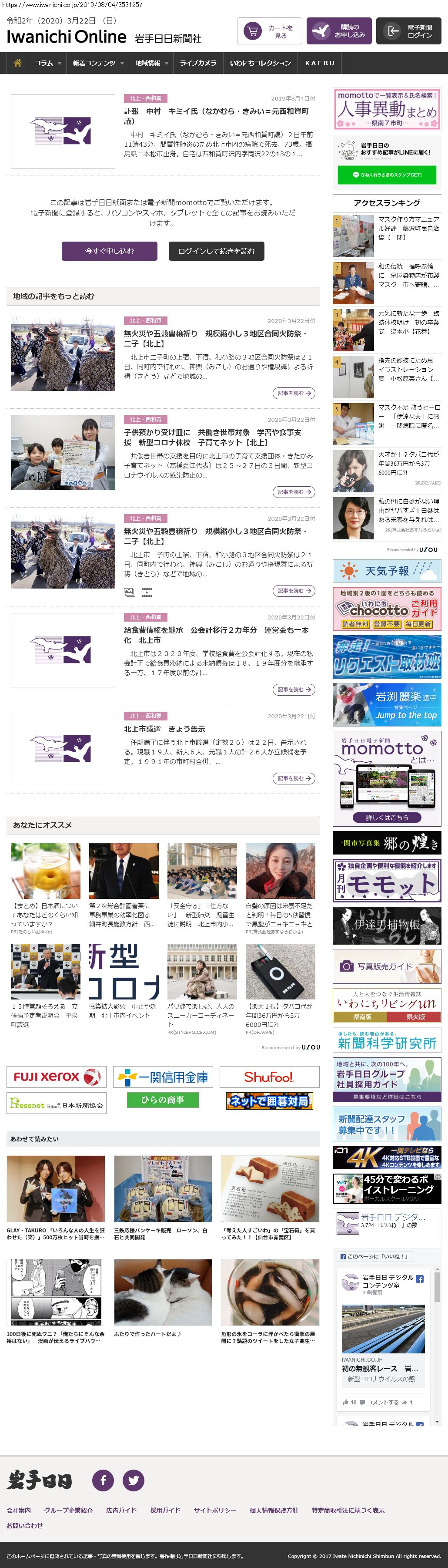Get the LINE rabbit stamp
This screenshot has height=1568, width=448.
(387, 175)
